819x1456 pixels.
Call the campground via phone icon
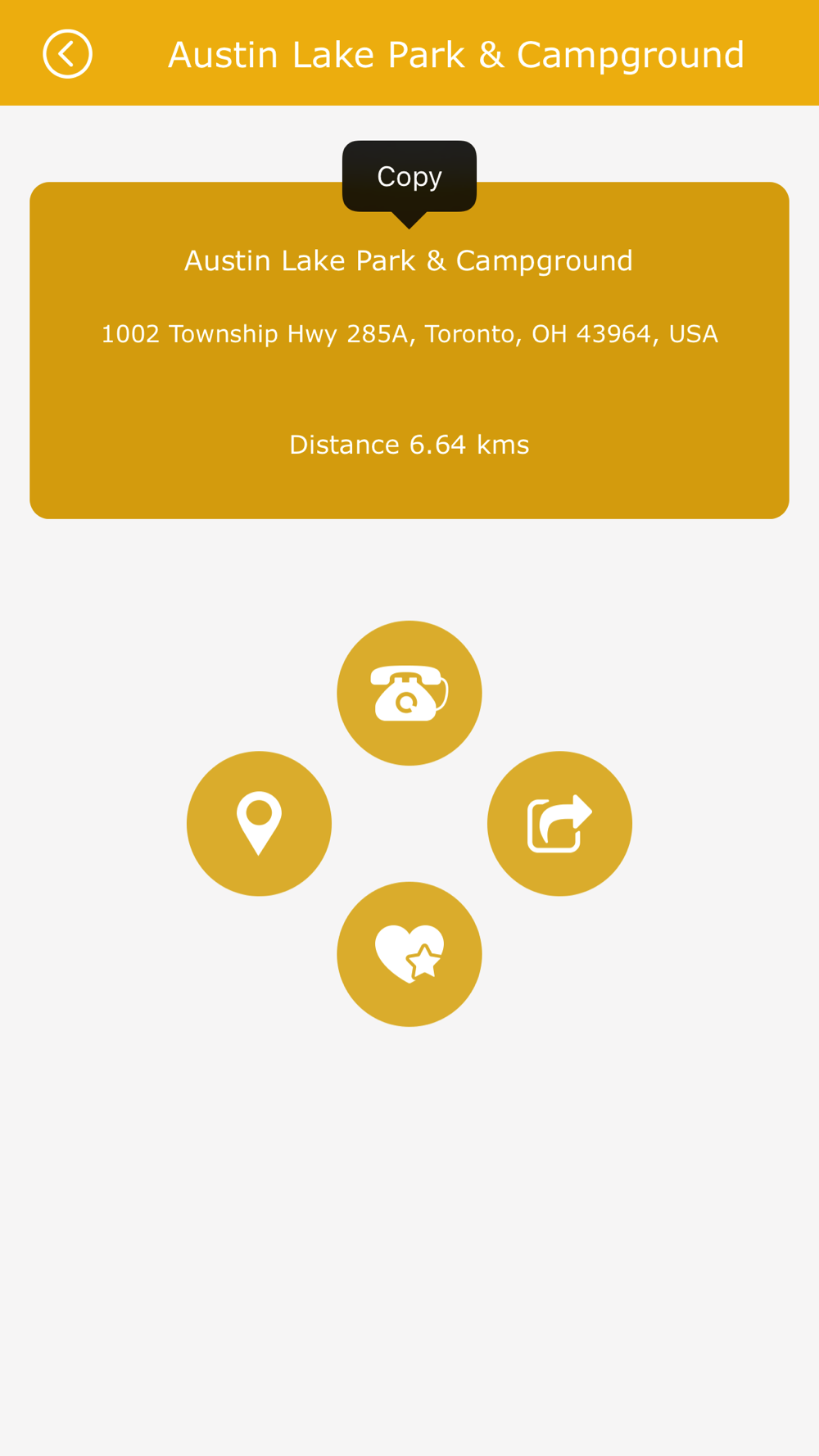pos(409,693)
